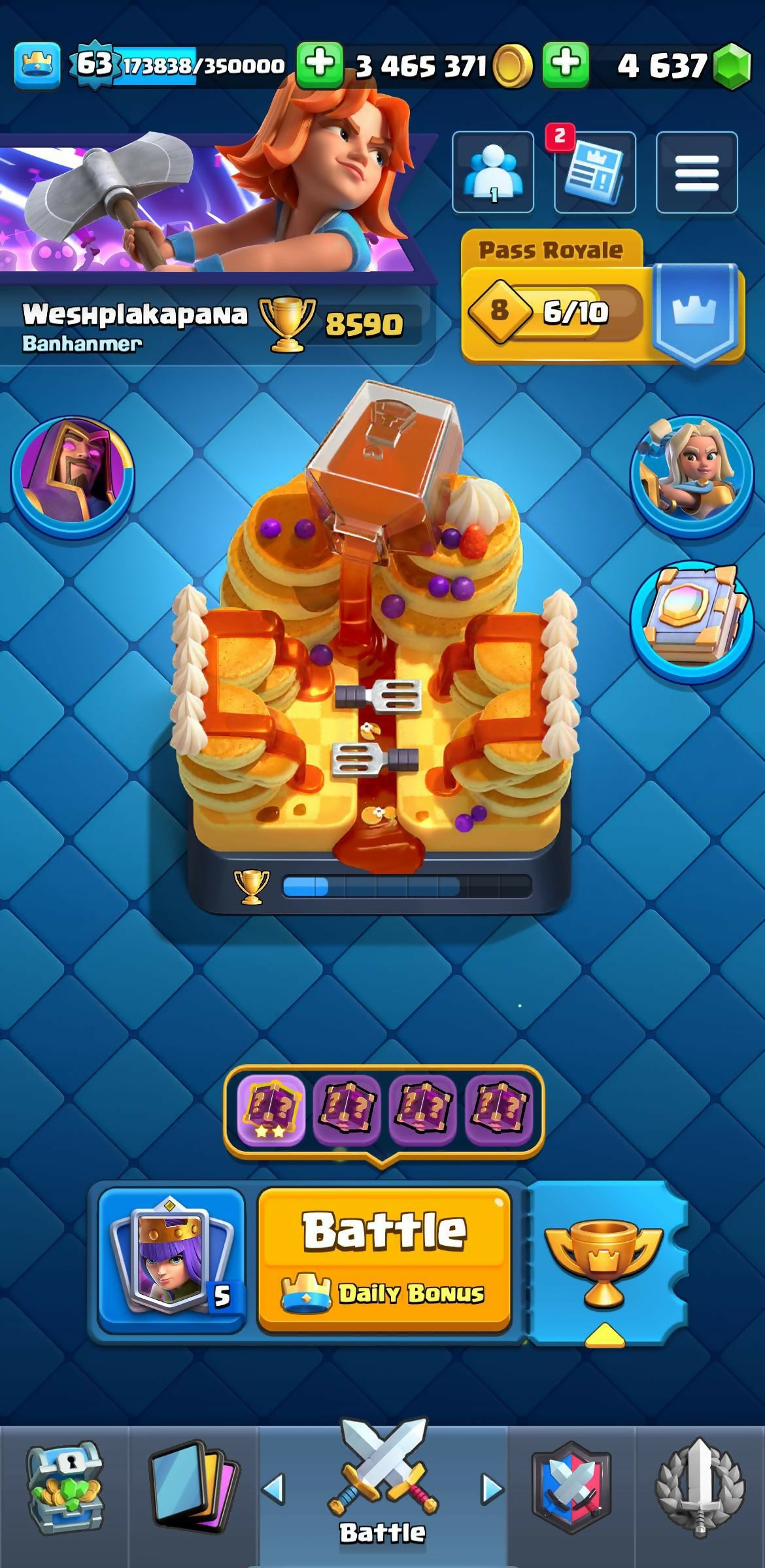
Task: Open the magic book icon
Action: (692, 622)
